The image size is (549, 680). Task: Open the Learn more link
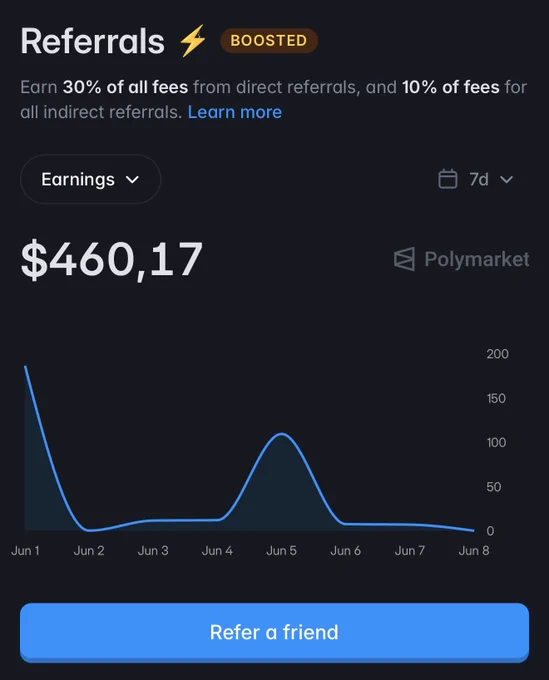(x=235, y=112)
